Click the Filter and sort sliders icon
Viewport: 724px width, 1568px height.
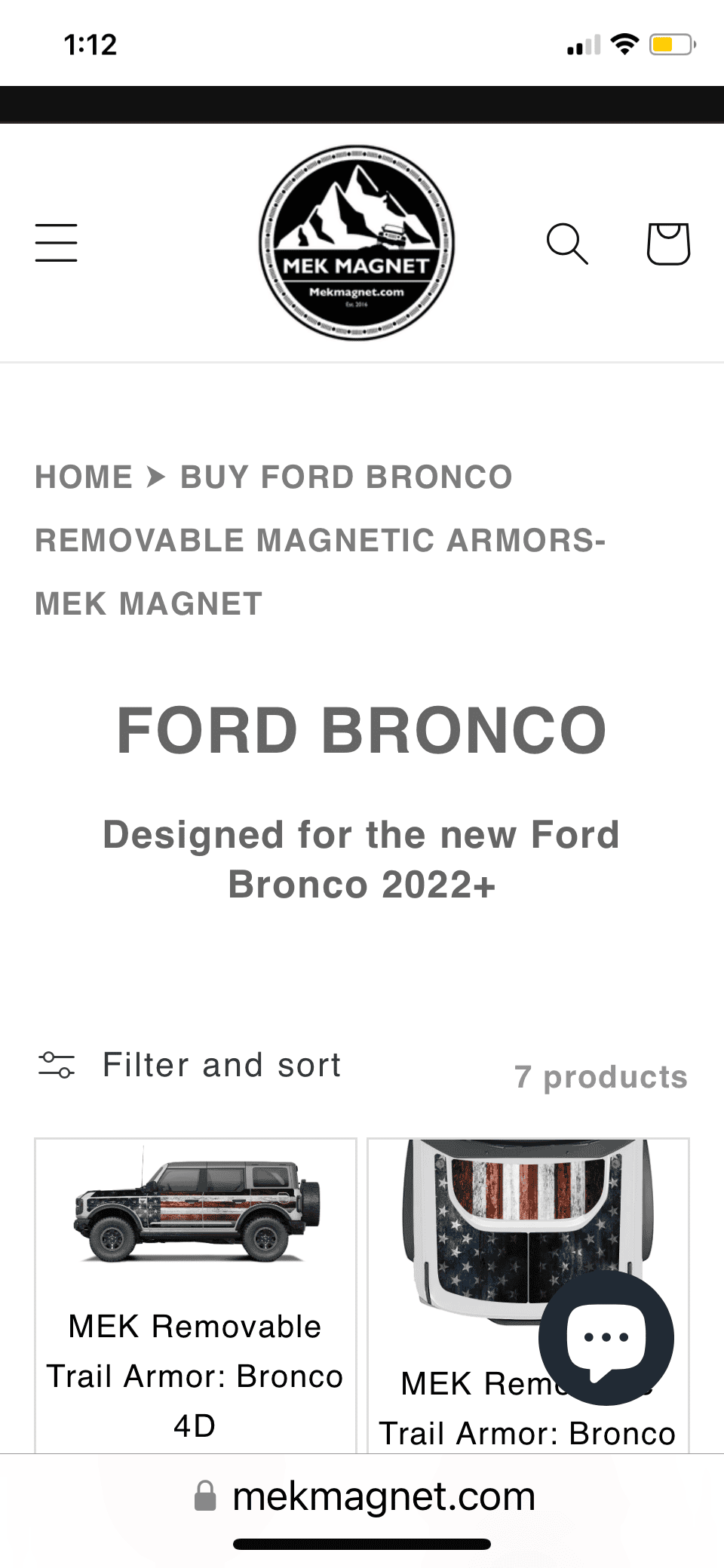[56, 1065]
